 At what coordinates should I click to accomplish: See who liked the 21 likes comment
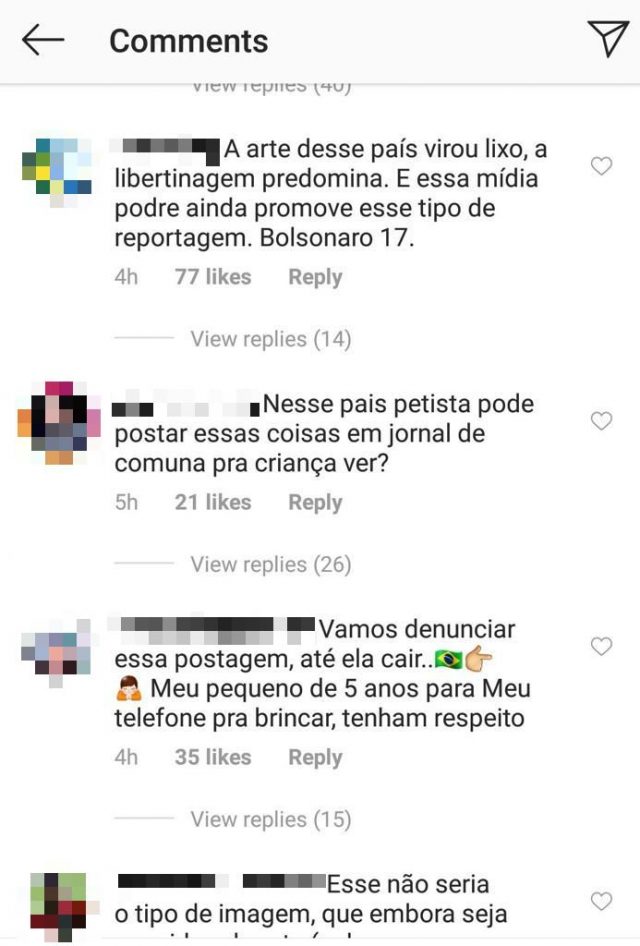click(213, 502)
